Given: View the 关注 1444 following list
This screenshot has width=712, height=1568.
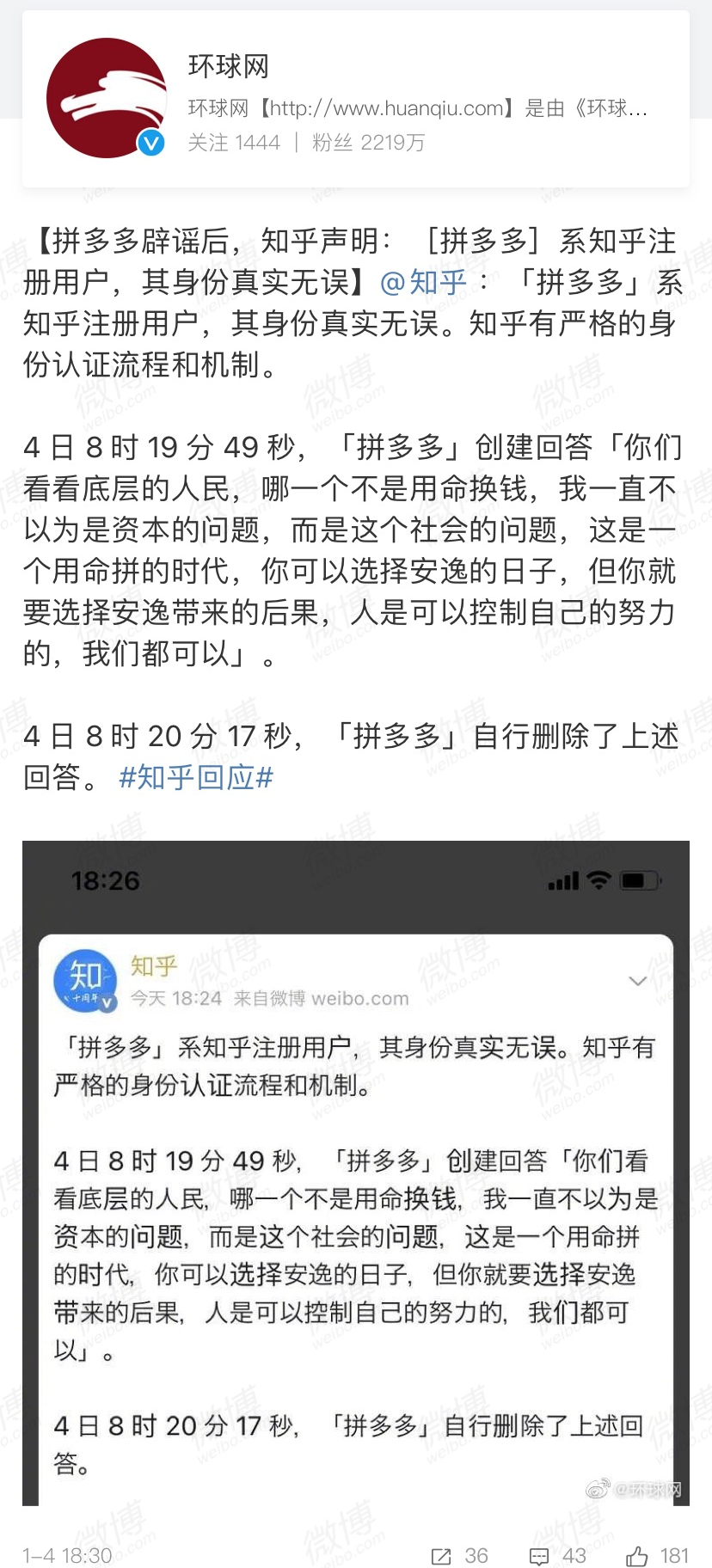Looking at the screenshot, I should click(233, 143).
